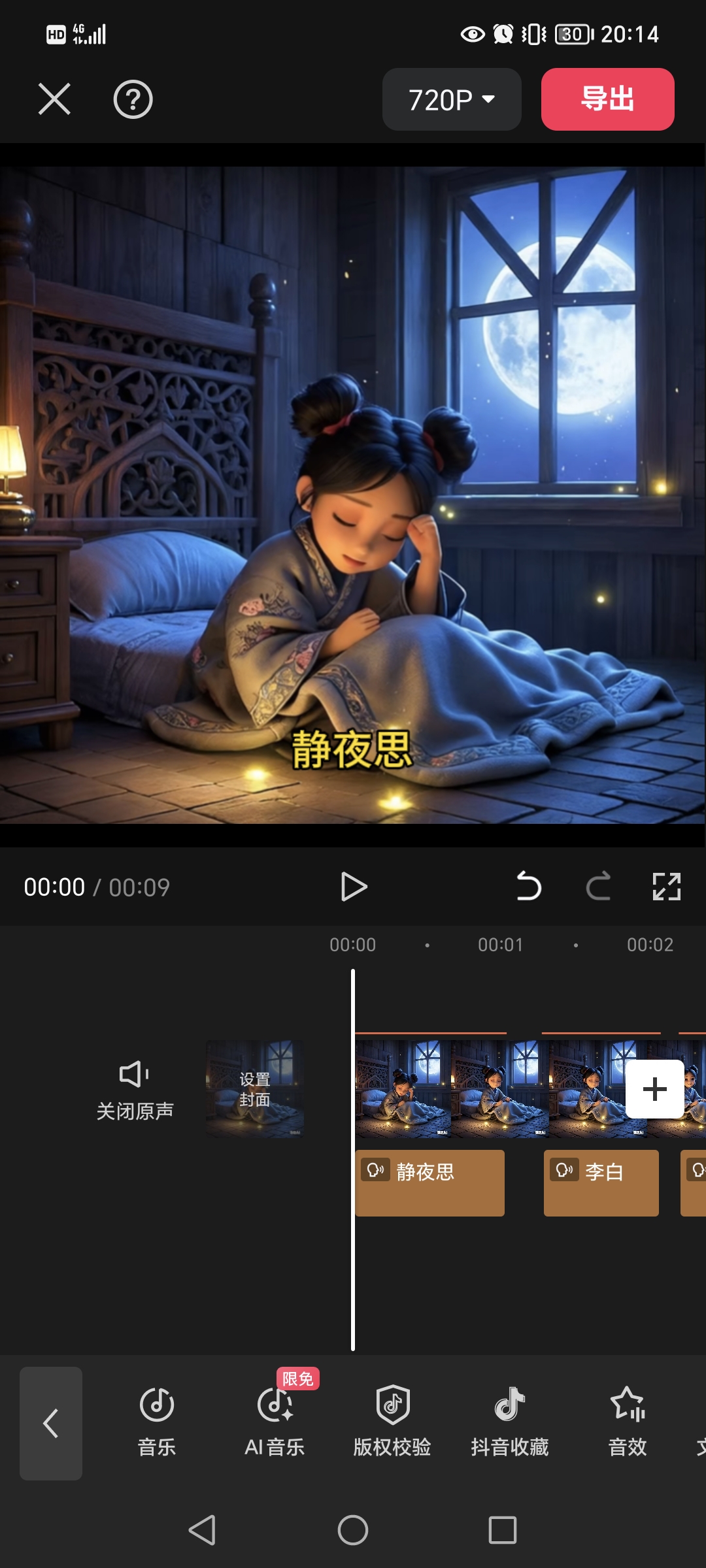Select the 李白 audio clip
The image size is (706, 1568).
(601, 1183)
